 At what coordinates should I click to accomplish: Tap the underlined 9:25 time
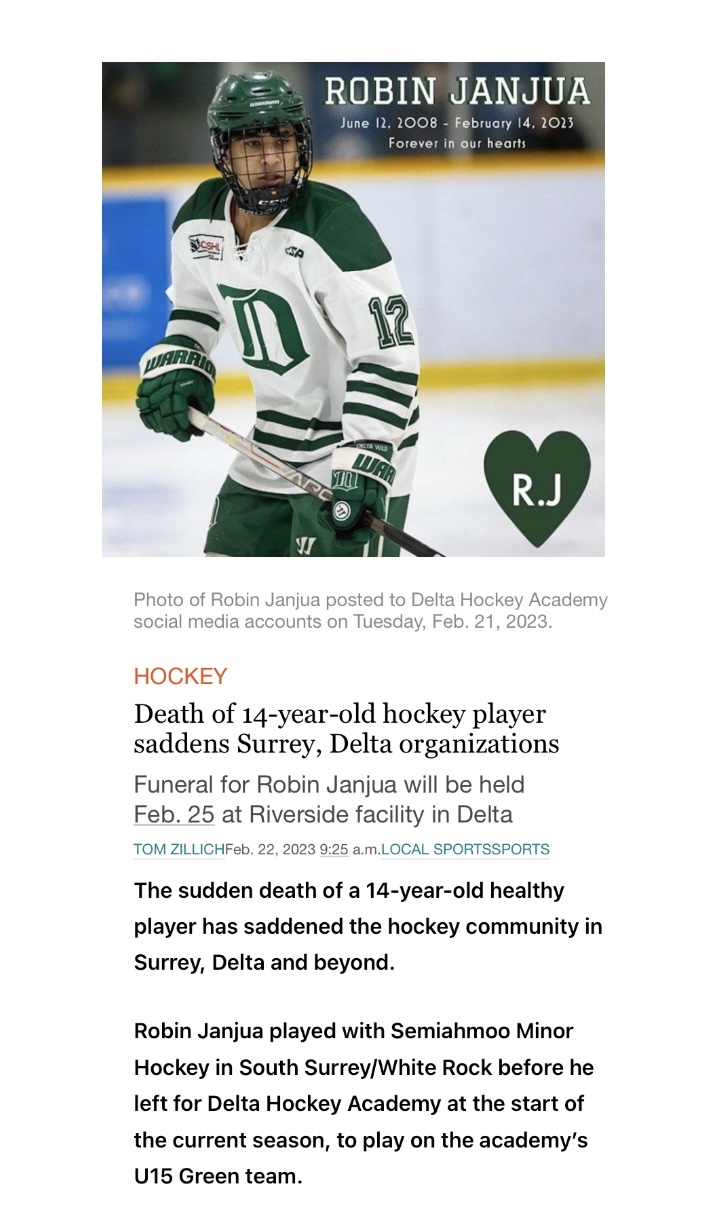tap(333, 850)
